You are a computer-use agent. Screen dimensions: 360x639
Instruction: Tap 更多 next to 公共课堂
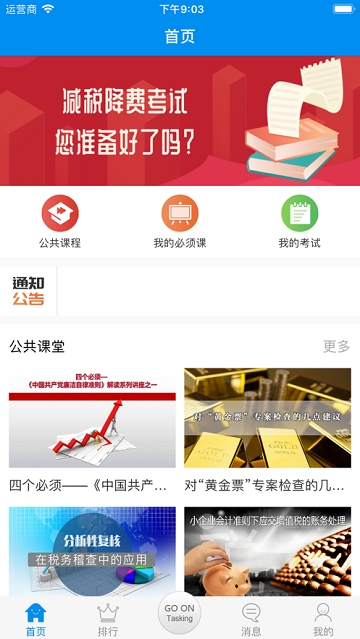coord(337,346)
